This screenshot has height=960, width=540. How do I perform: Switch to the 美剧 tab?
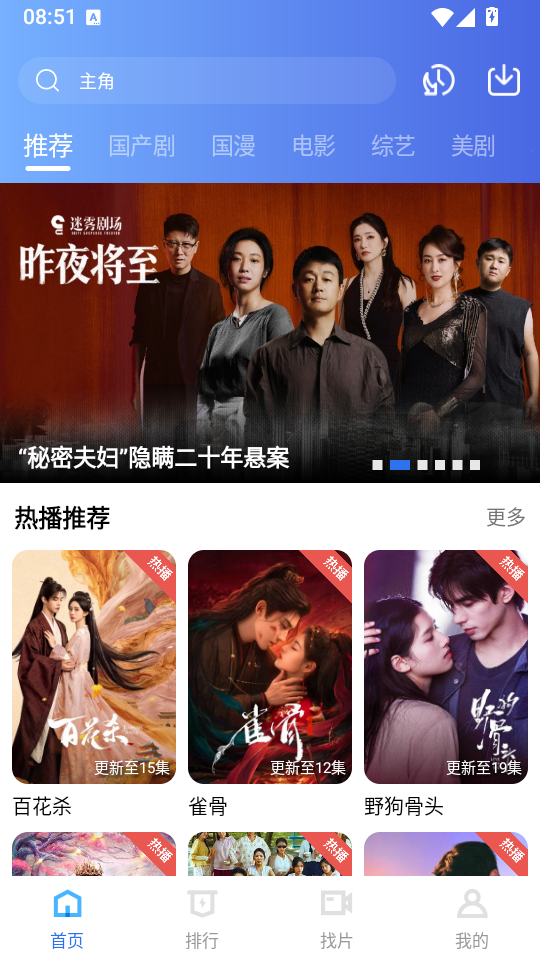(x=473, y=146)
